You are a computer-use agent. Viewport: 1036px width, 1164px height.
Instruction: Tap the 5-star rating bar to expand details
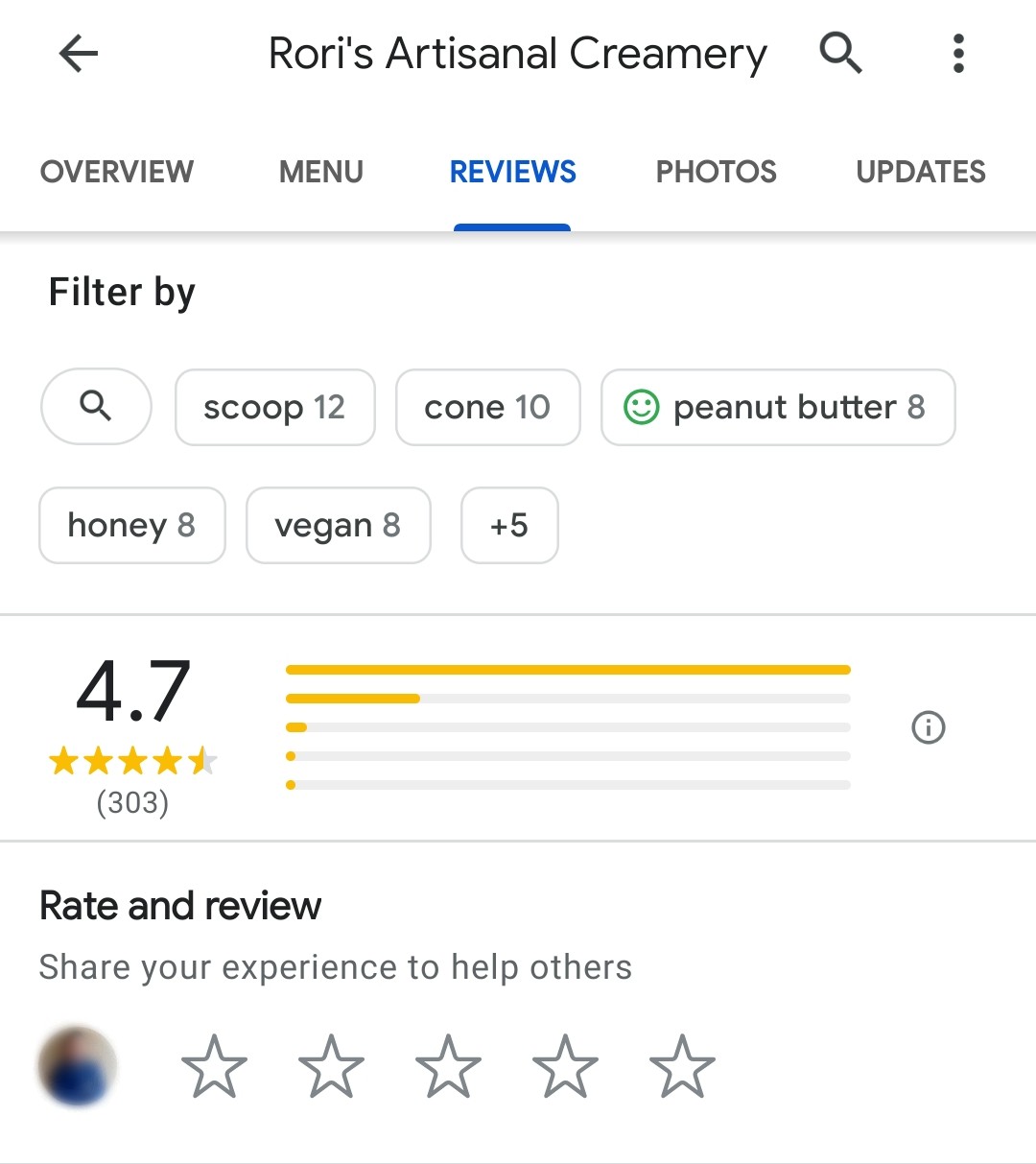569,668
